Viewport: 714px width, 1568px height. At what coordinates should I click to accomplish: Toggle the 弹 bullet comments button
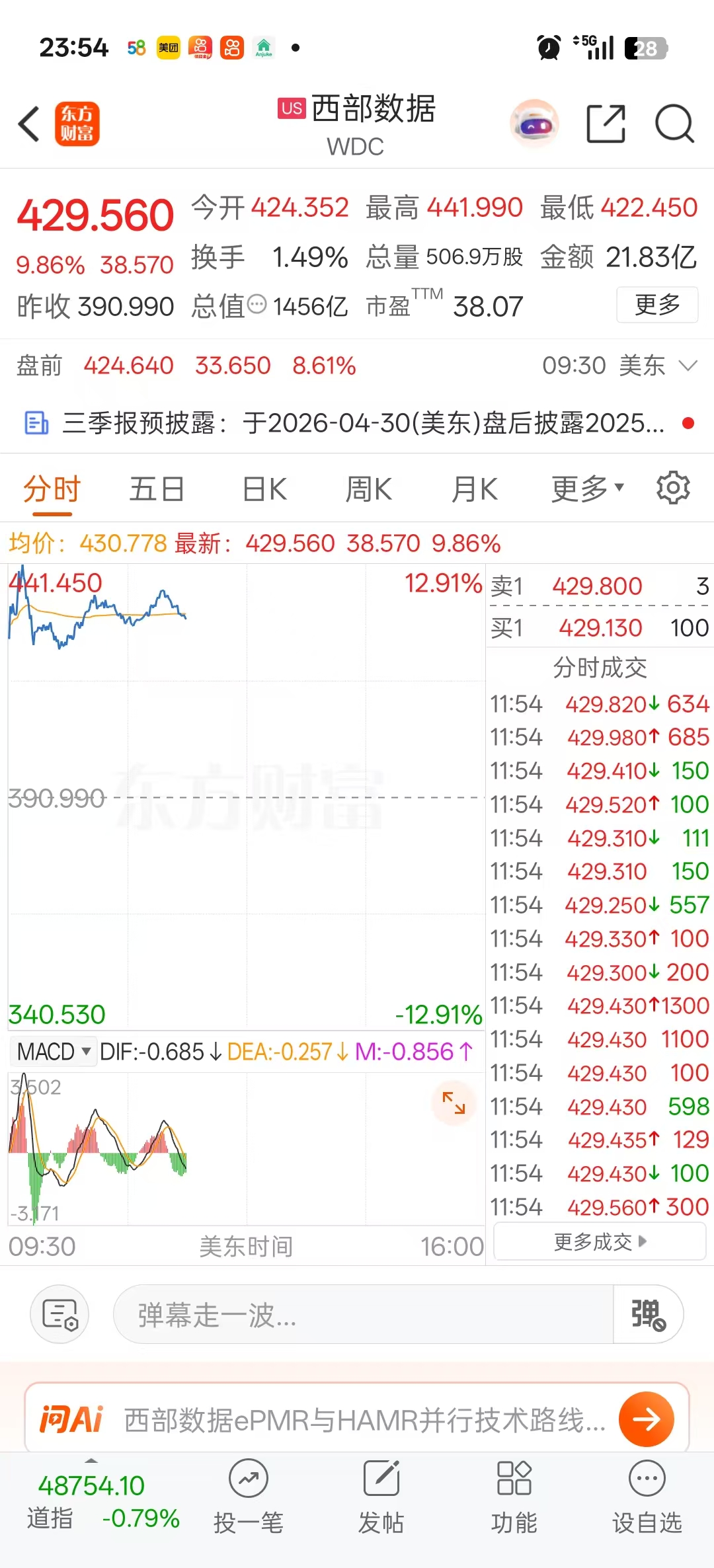(x=648, y=1315)
